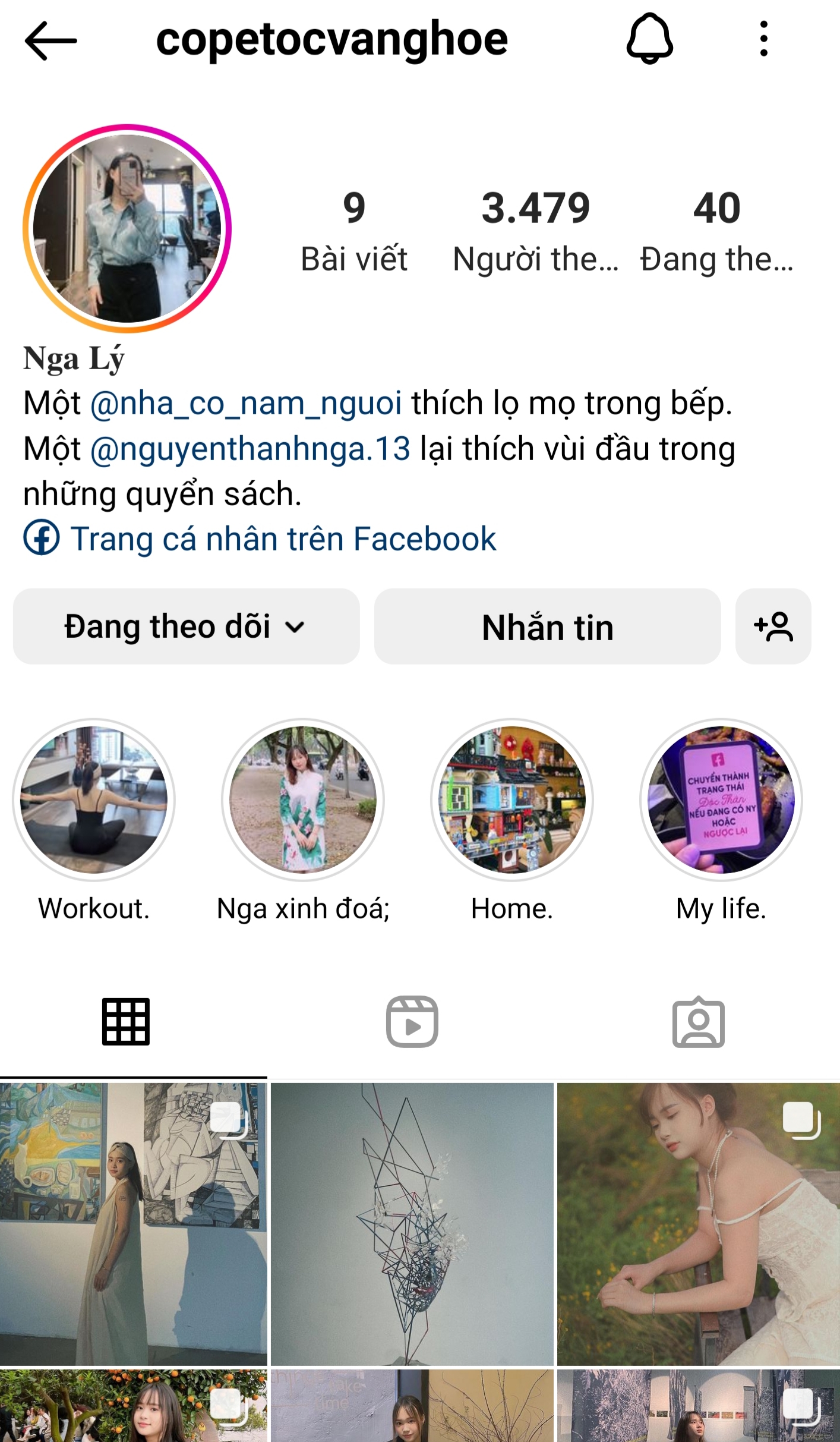Show suggested accounts with add-person icon
Viewport: 840px width, 1442px height.
tap(773, 626)
